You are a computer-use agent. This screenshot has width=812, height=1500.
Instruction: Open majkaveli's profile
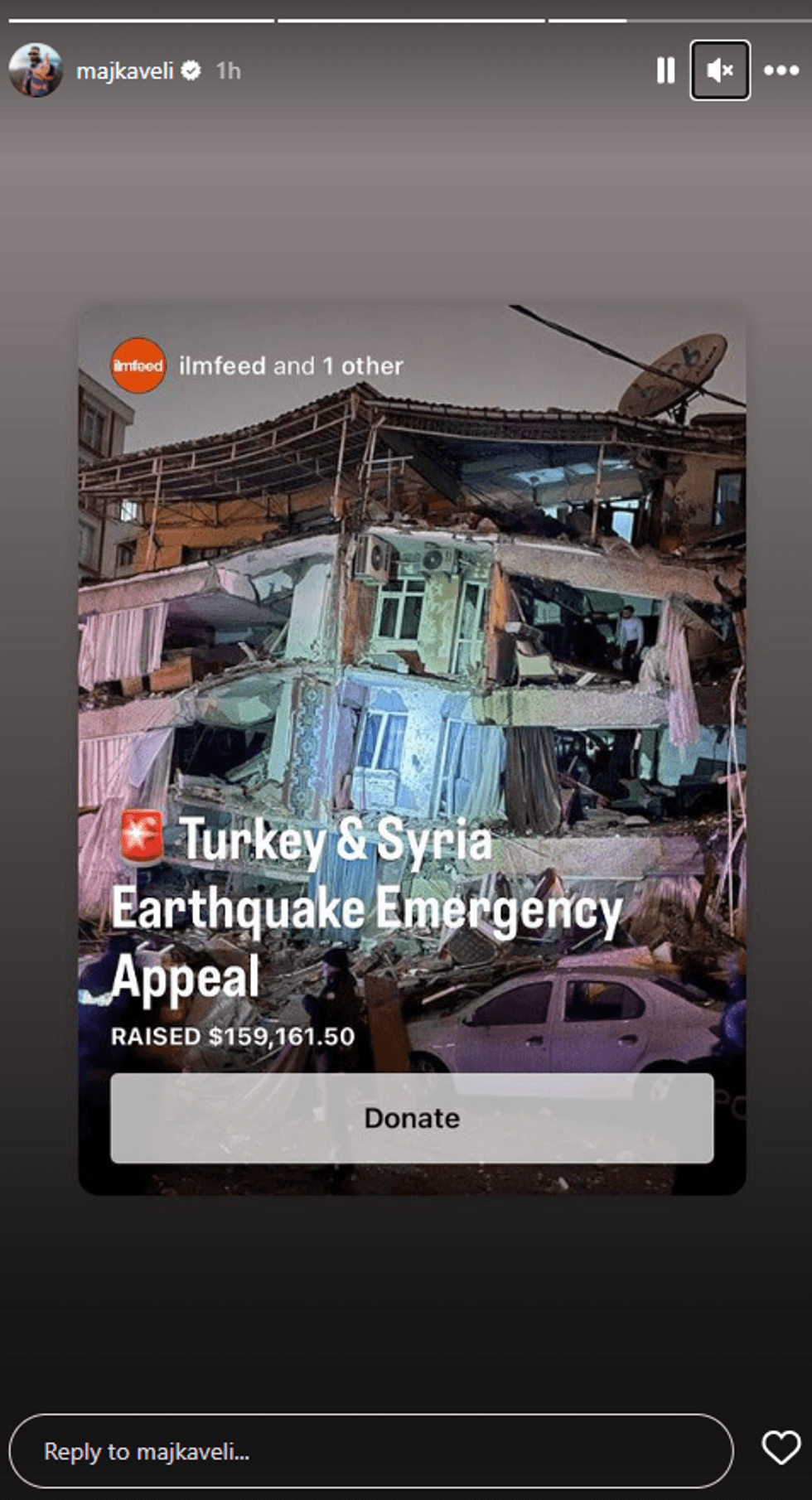click(124, 71)
